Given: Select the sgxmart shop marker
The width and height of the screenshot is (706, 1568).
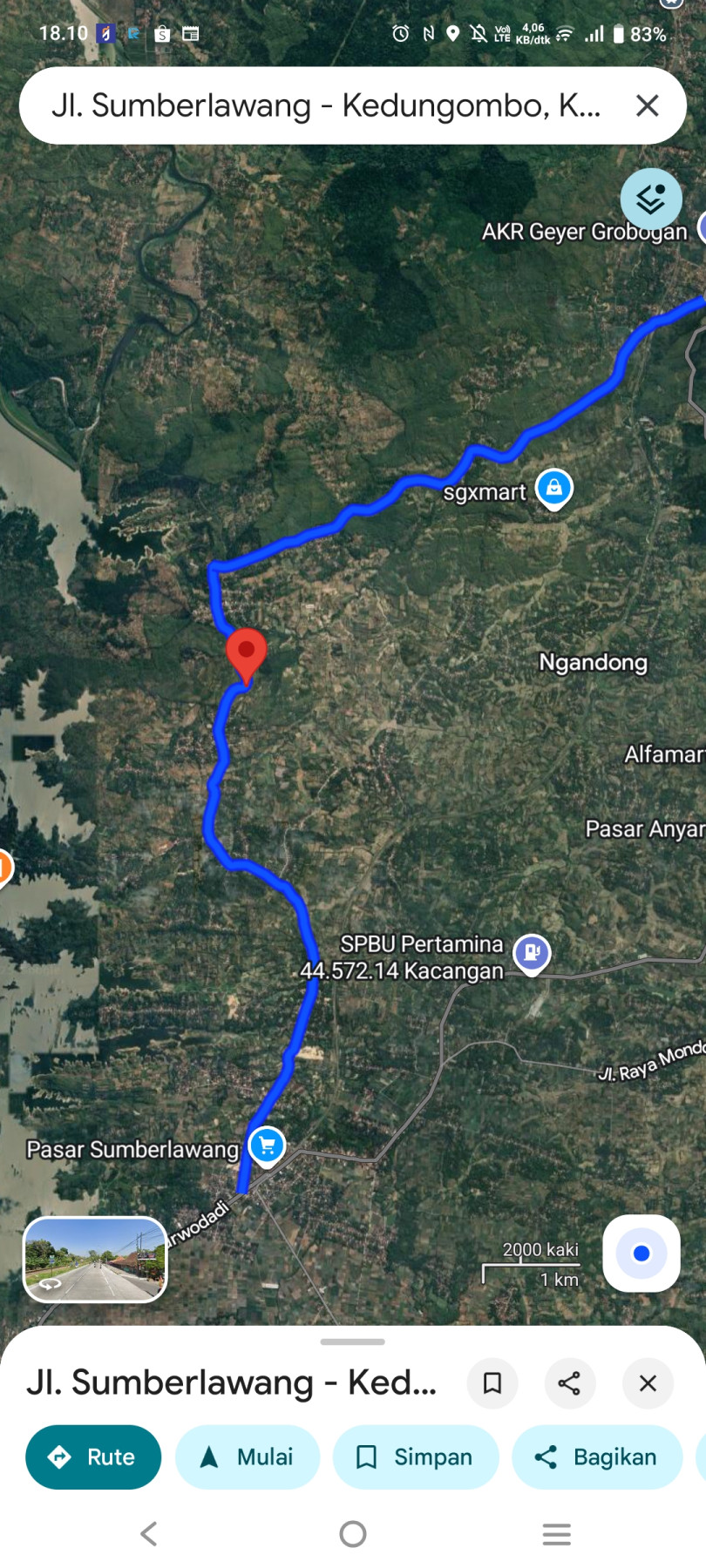Looking at the screenshot, I should 553,488.
